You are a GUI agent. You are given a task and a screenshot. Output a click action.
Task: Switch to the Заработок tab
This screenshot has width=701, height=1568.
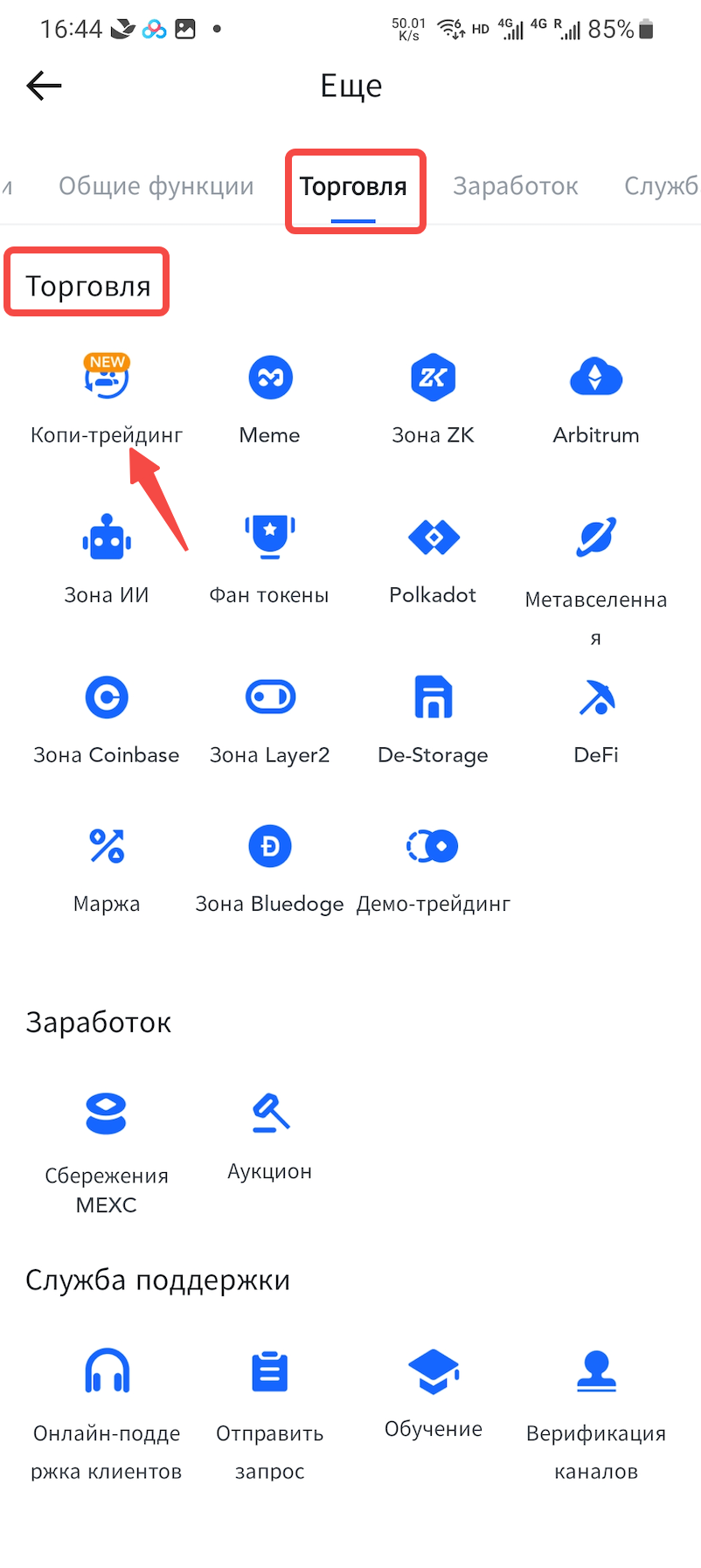[x=515, y=186]
